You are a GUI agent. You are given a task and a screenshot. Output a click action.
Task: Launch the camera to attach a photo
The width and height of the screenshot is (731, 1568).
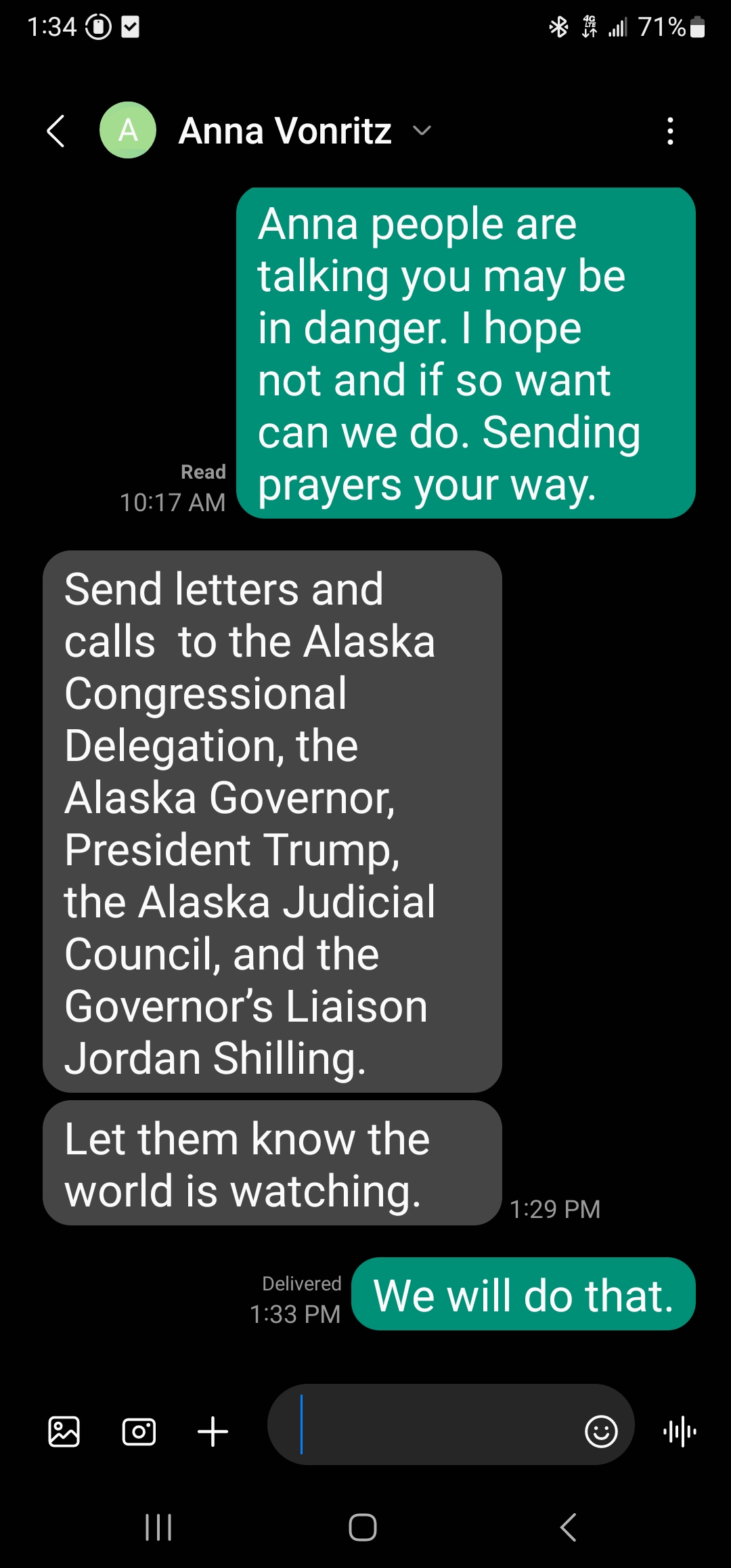(x=139, y=1431)
